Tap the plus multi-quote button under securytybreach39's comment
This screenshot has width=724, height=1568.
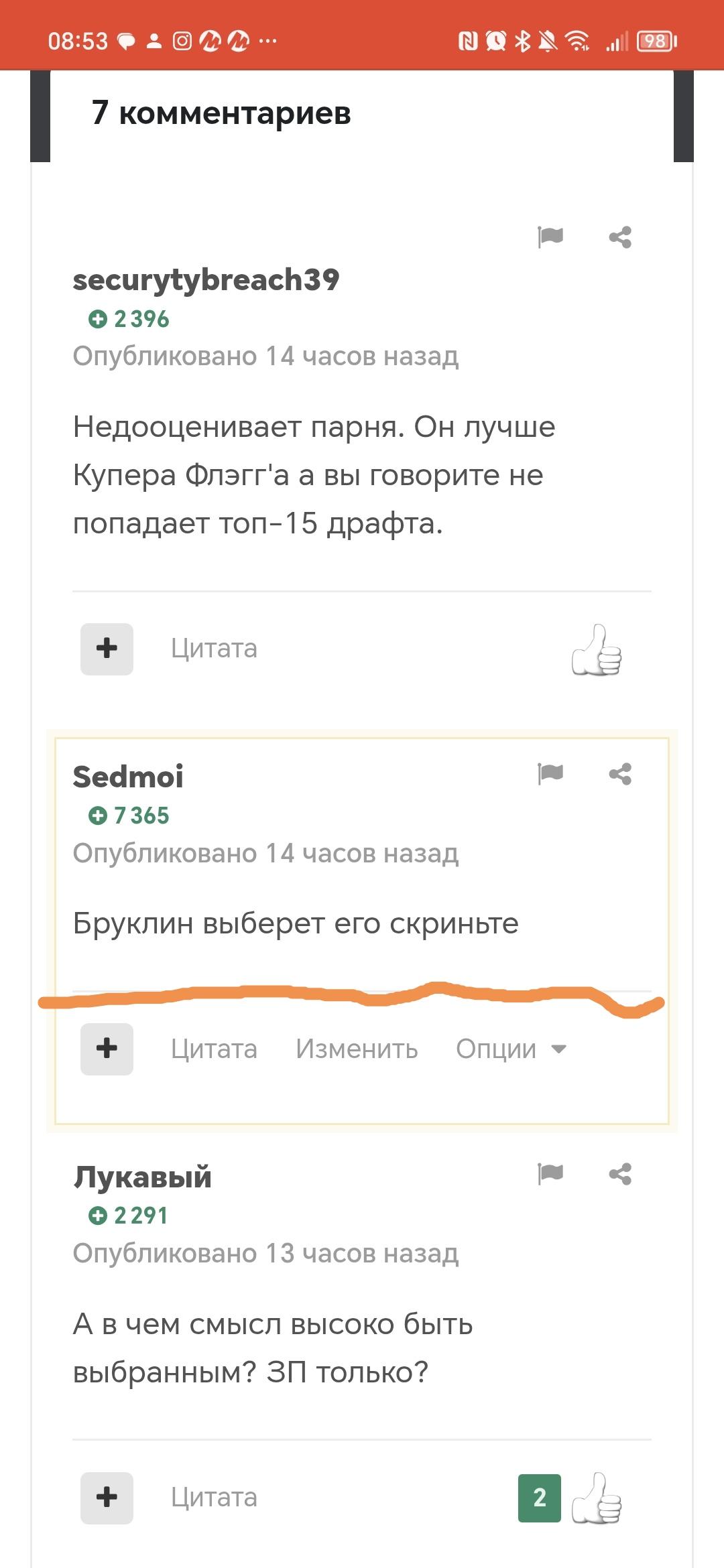(x=107, y=649)
